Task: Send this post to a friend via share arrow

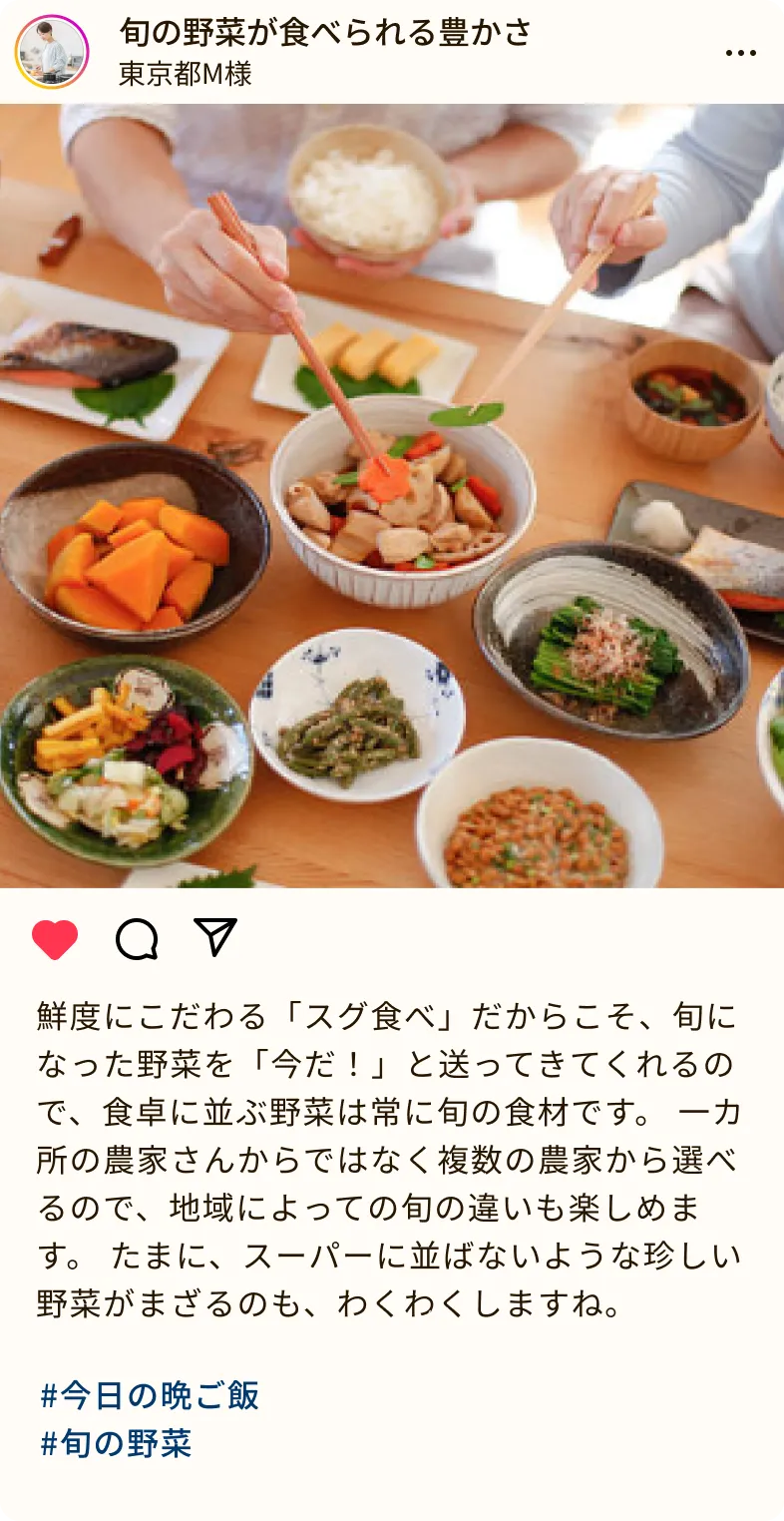Action: coord(218,938)
